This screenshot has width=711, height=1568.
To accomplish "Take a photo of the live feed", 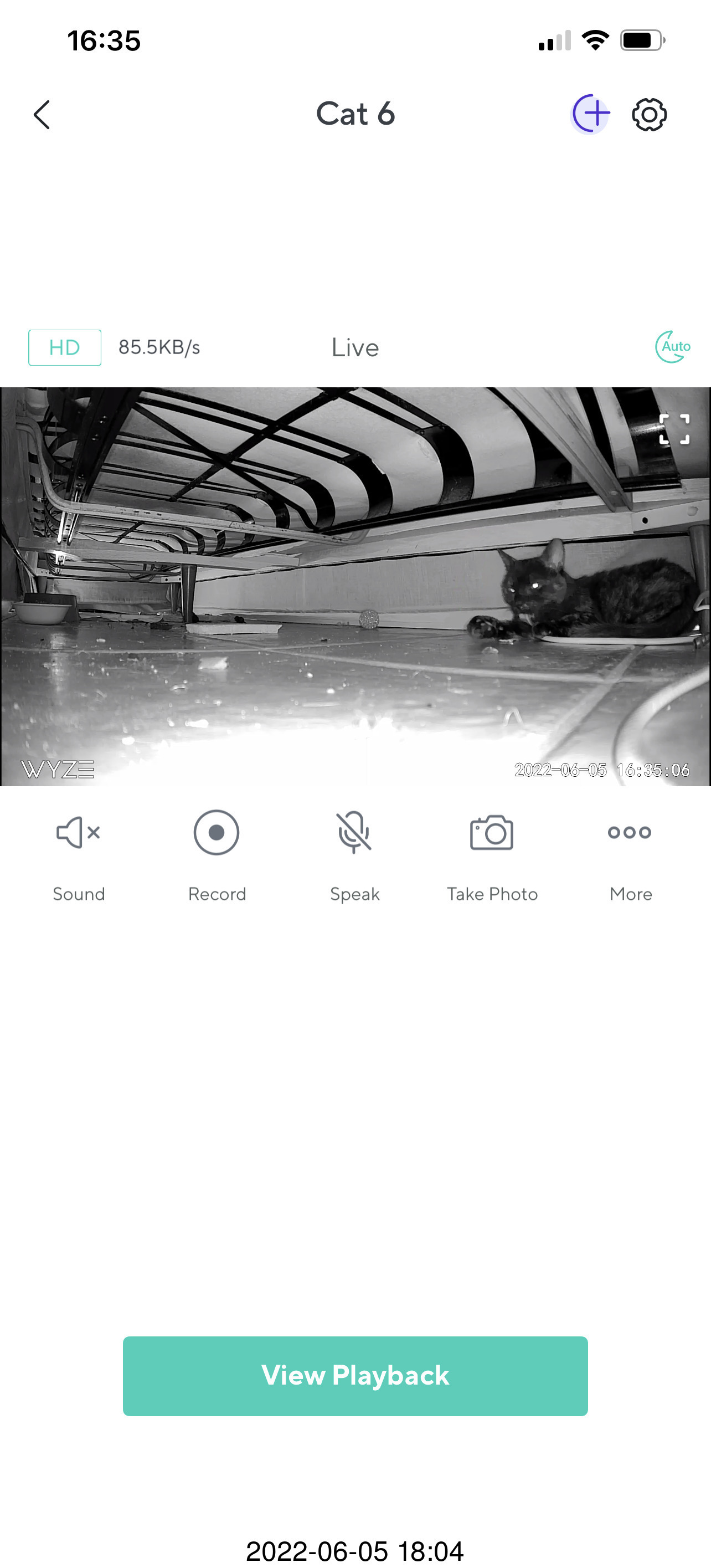I will coord(491,833).
